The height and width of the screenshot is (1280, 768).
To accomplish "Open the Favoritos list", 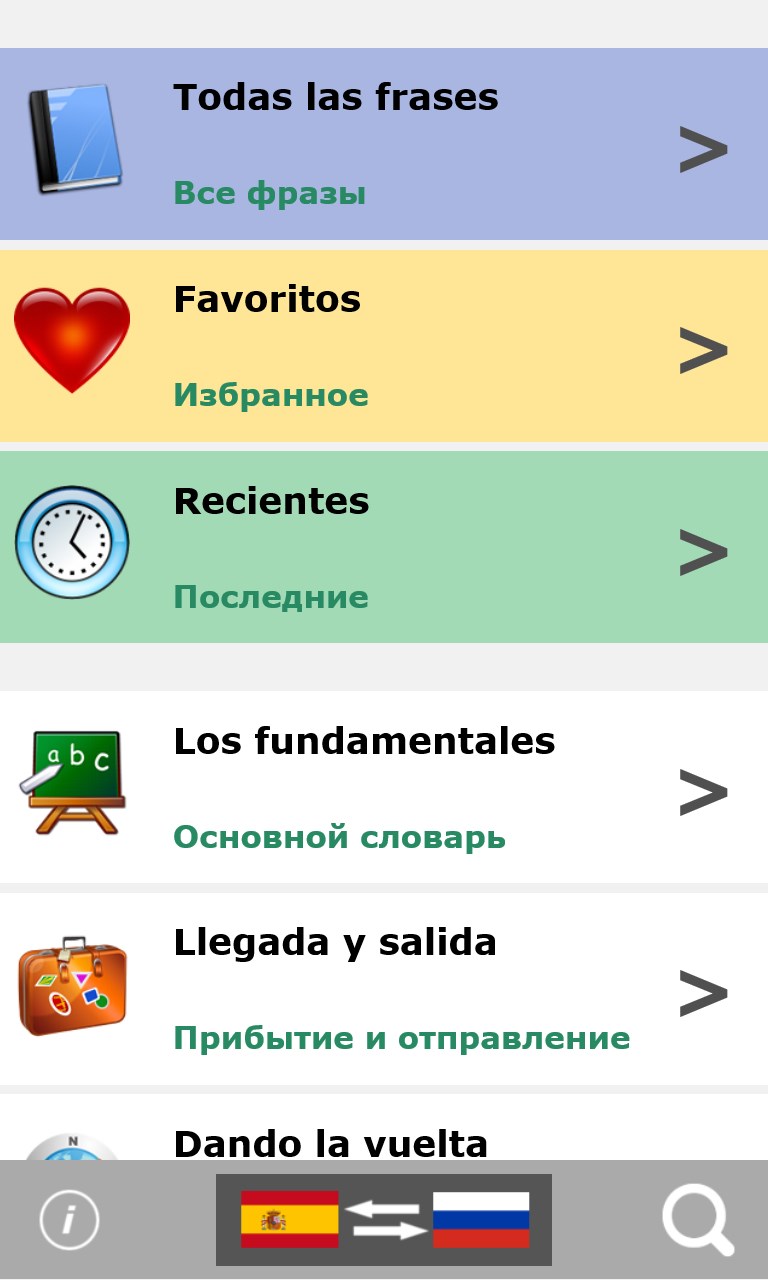I will pyautogui.click(x=384, y=346).
